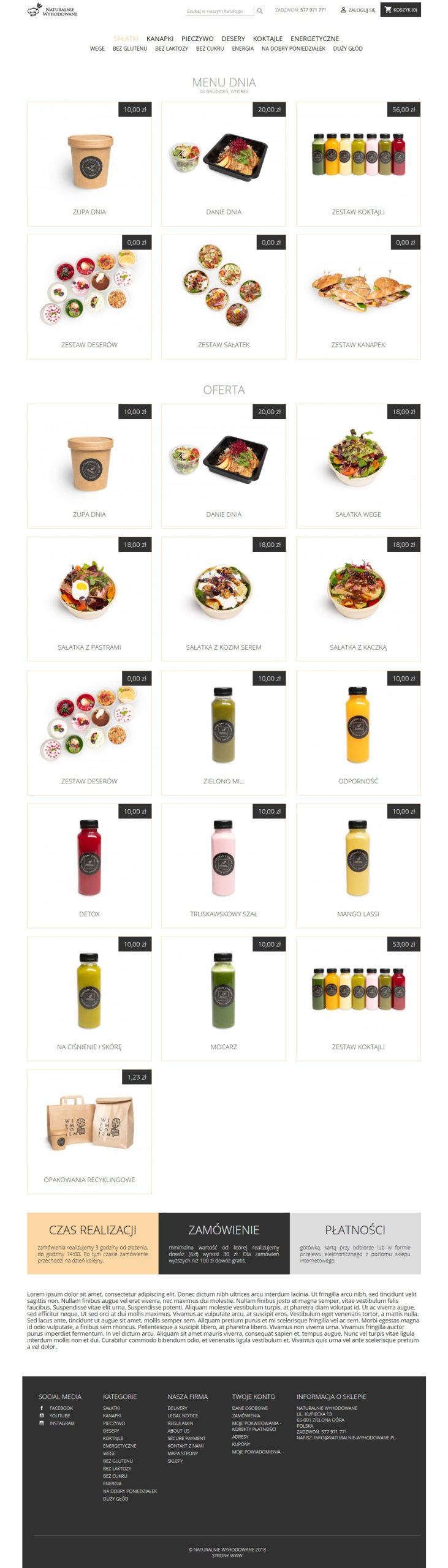Filter by Bez glutenu
The height and width of the screenshot is (1568, 448).
[x=130, y=49]
